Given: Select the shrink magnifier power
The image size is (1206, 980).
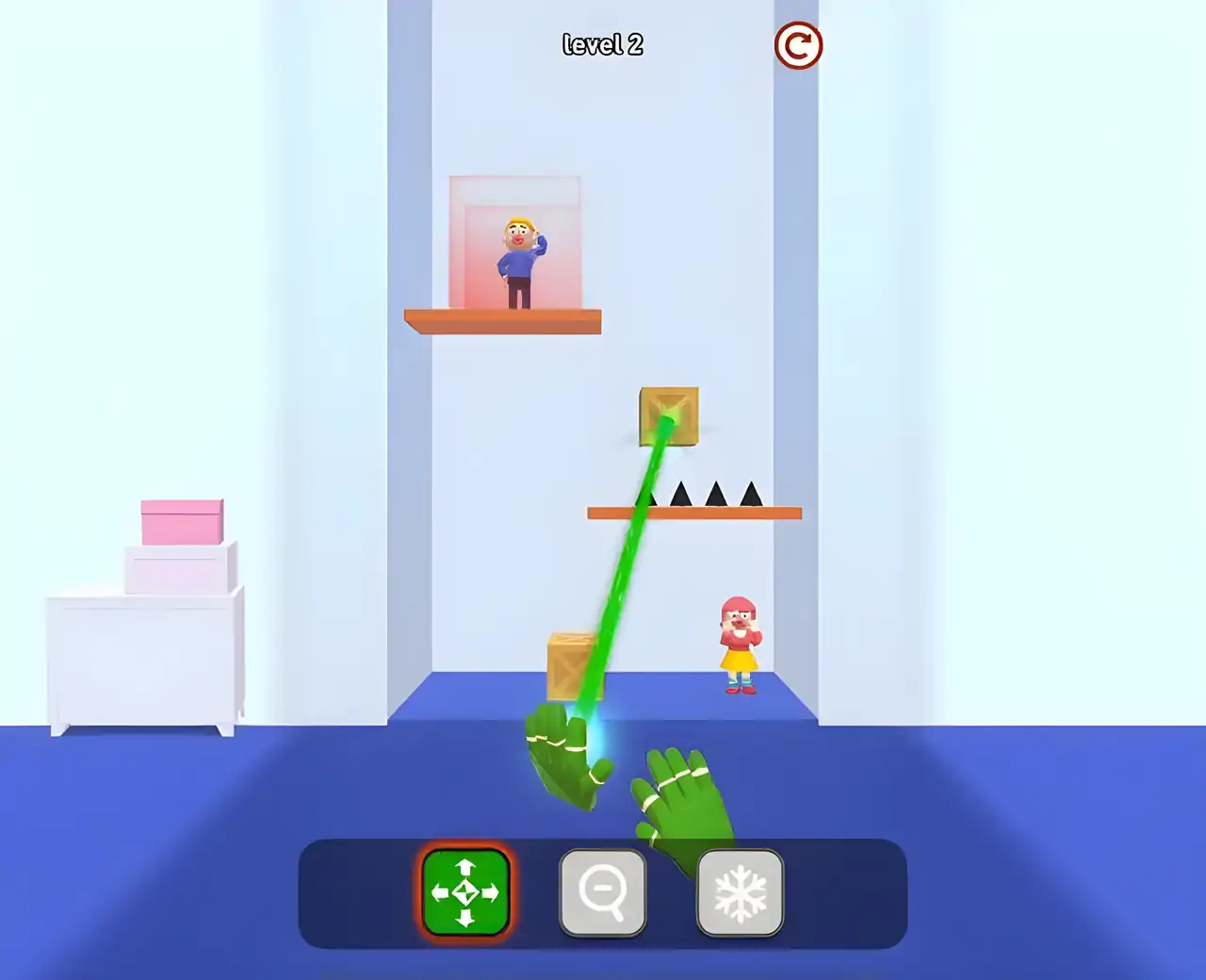Looking at the screenshot, I should (603, 892).
